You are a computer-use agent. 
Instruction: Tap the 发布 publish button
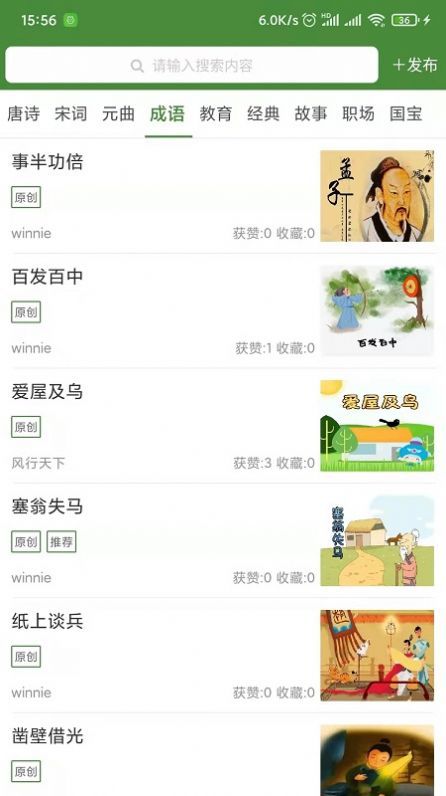click(415, 65)
